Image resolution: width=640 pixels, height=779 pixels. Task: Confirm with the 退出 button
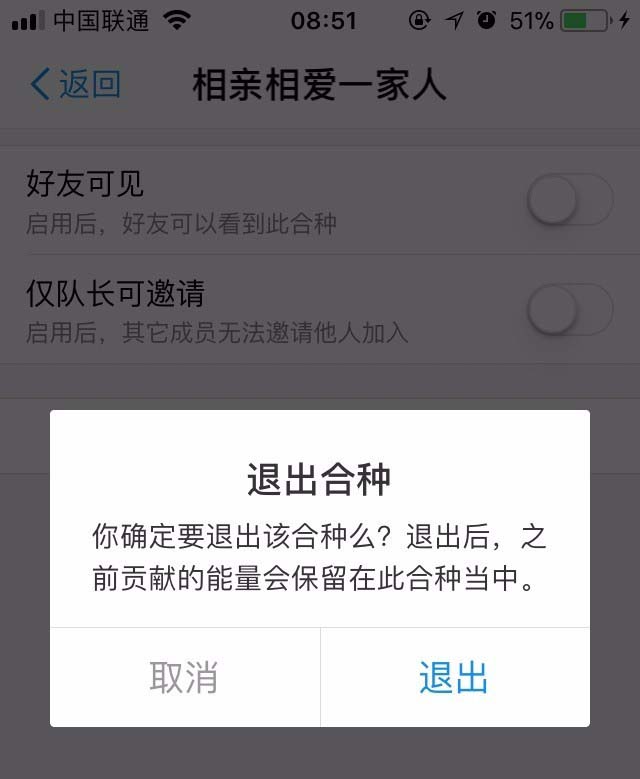coord(454,677)
